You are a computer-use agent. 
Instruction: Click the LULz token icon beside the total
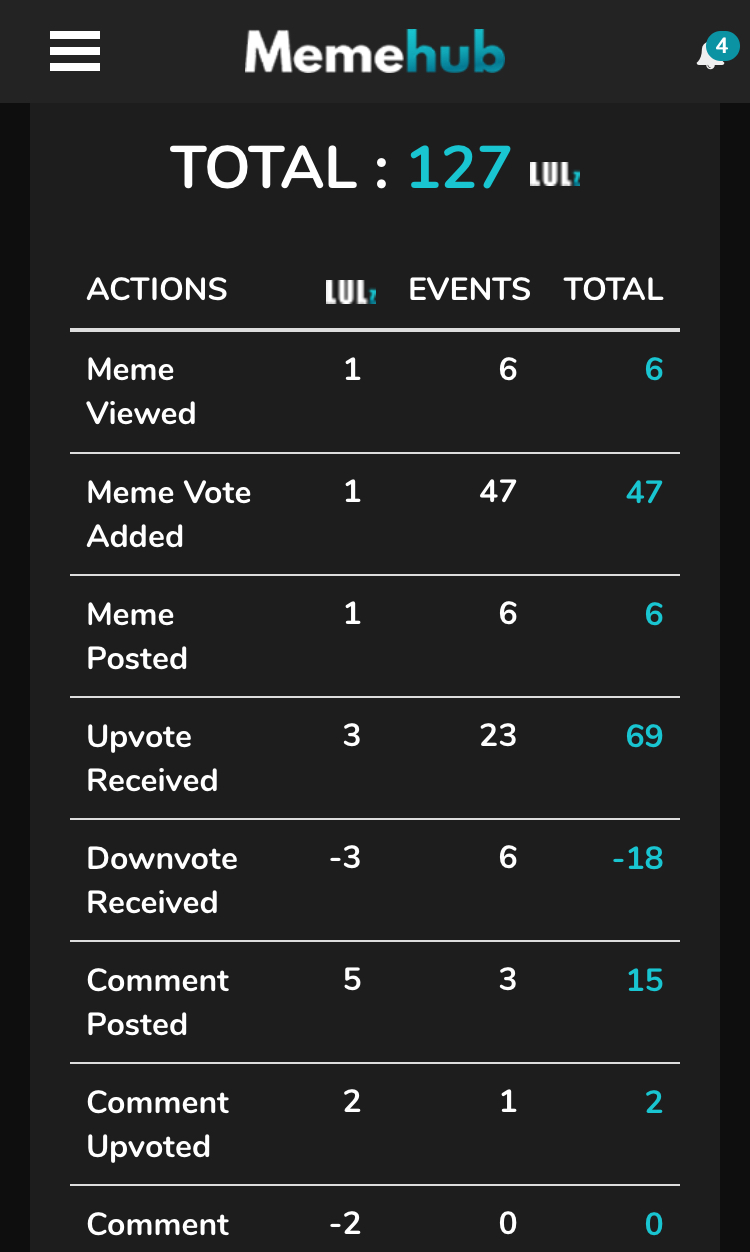point(554,170)
